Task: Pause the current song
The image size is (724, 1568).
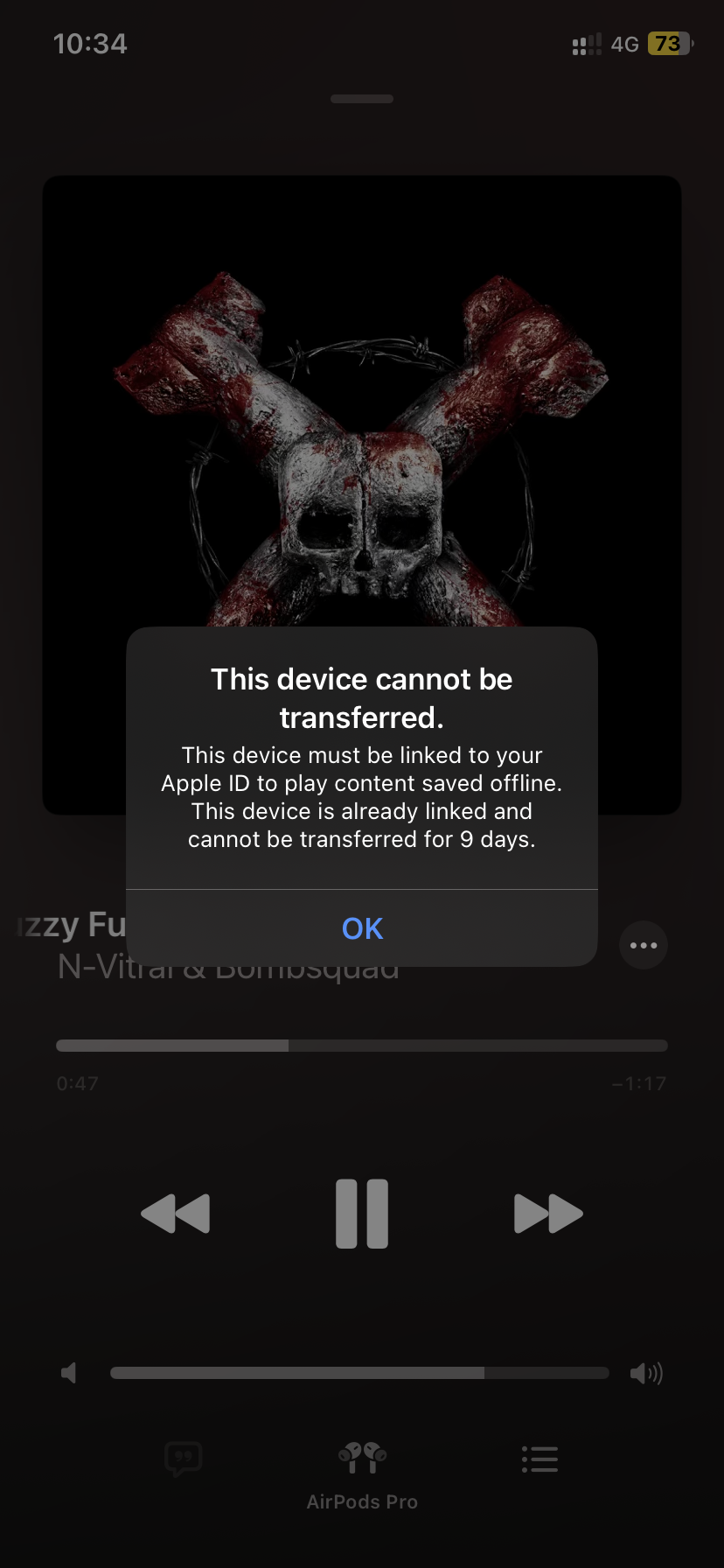Action: (362, 1214)
